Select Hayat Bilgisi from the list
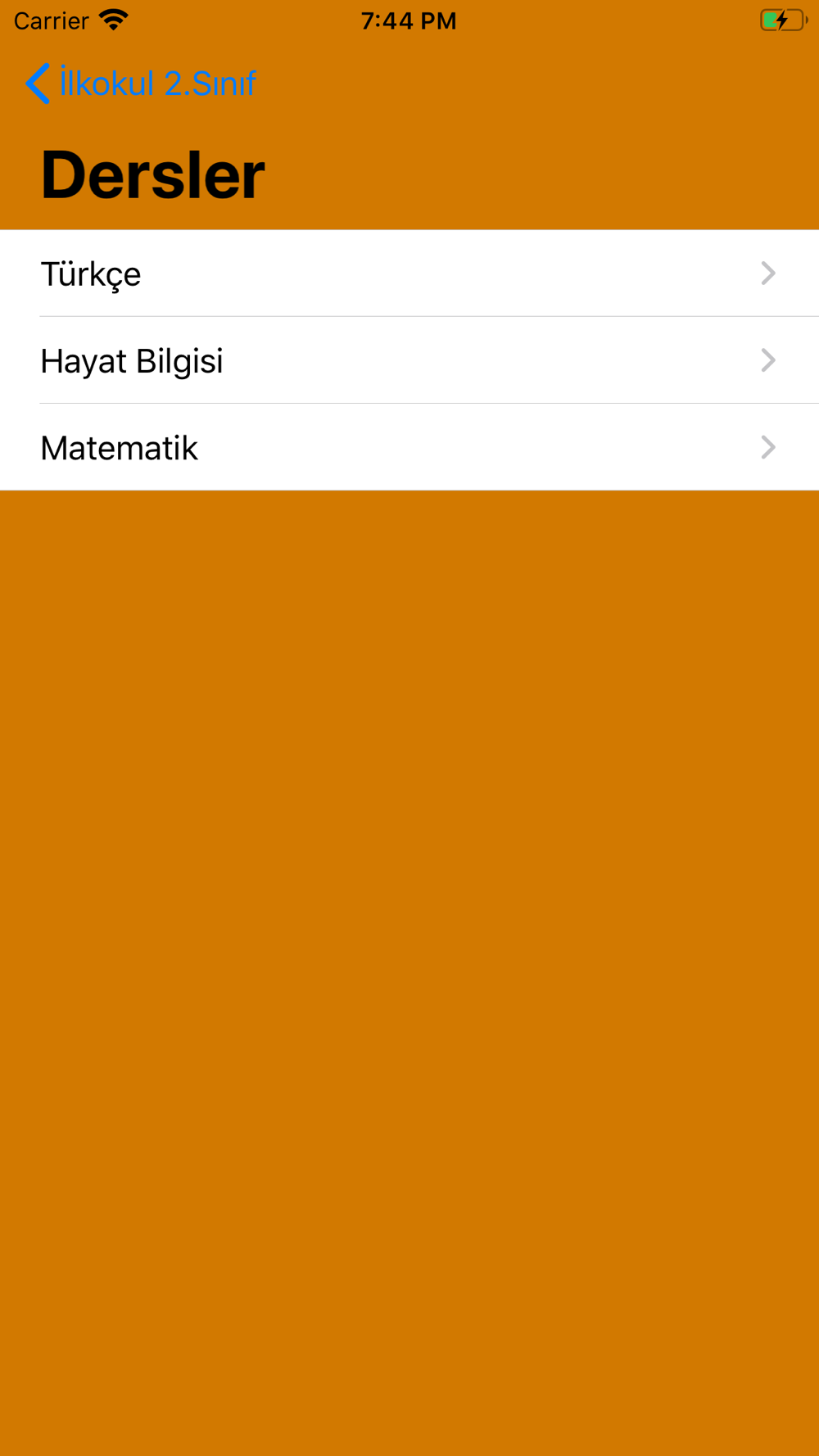Image resolution: width=819 pixels, height=1456 pixels. 409,360
